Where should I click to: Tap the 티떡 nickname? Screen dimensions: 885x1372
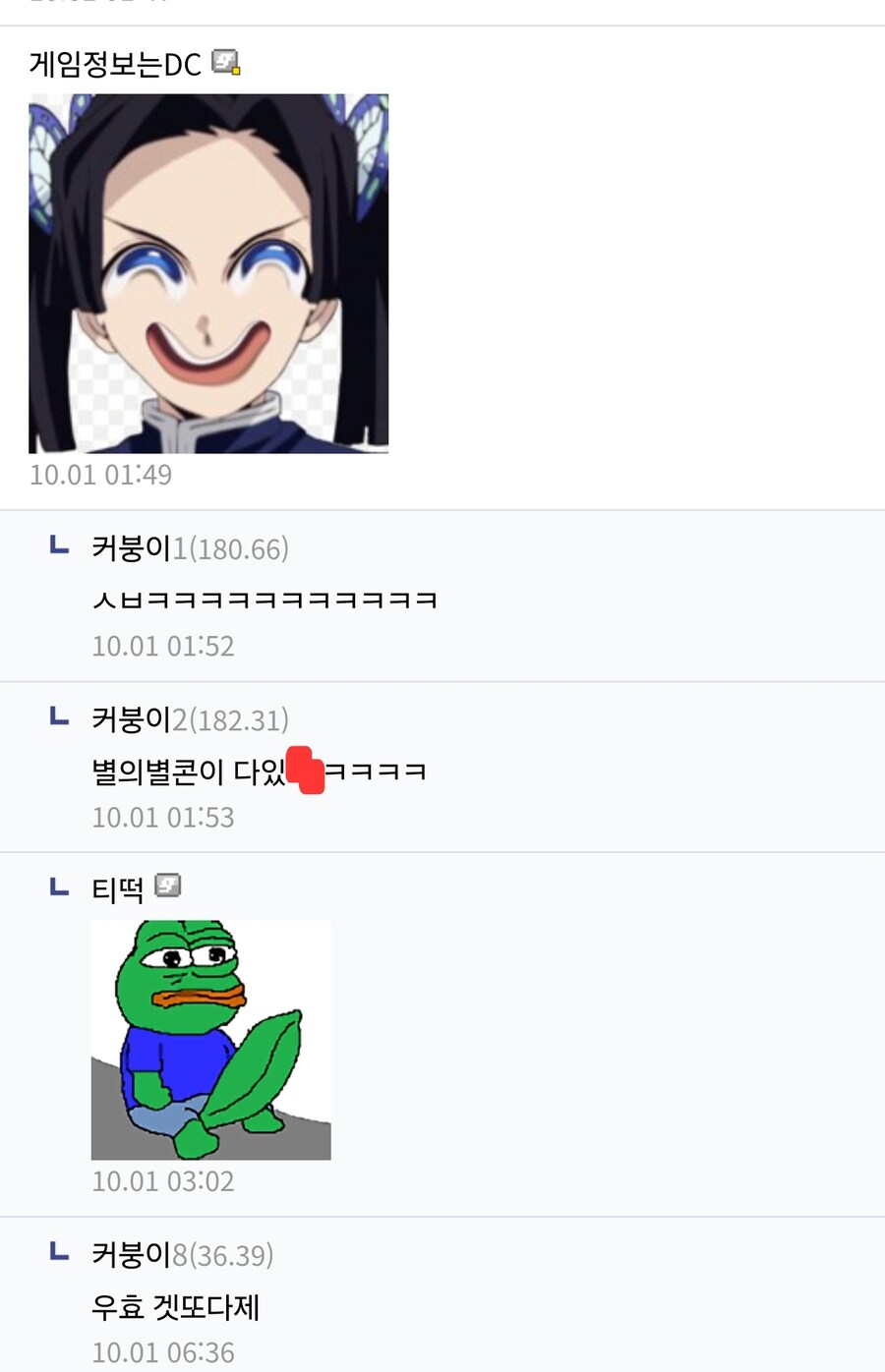117,890
